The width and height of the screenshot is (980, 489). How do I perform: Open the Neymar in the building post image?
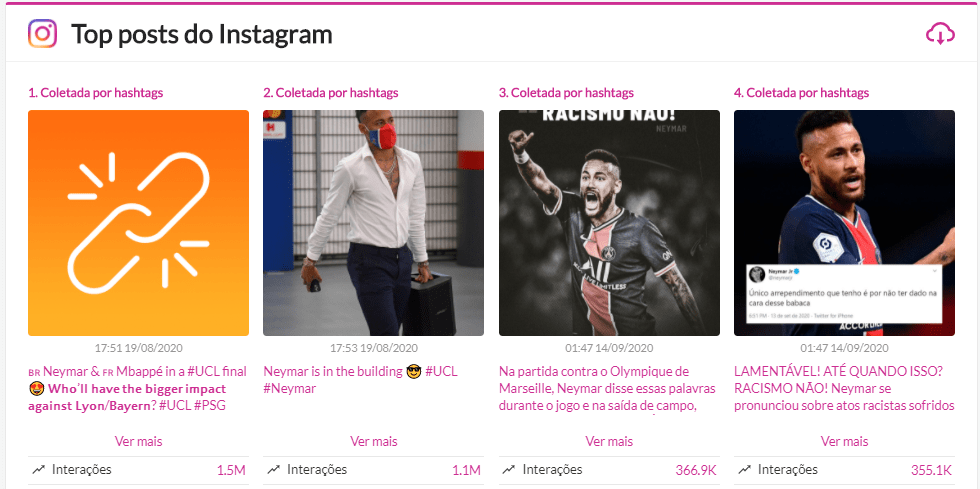(x=373, y=222)
